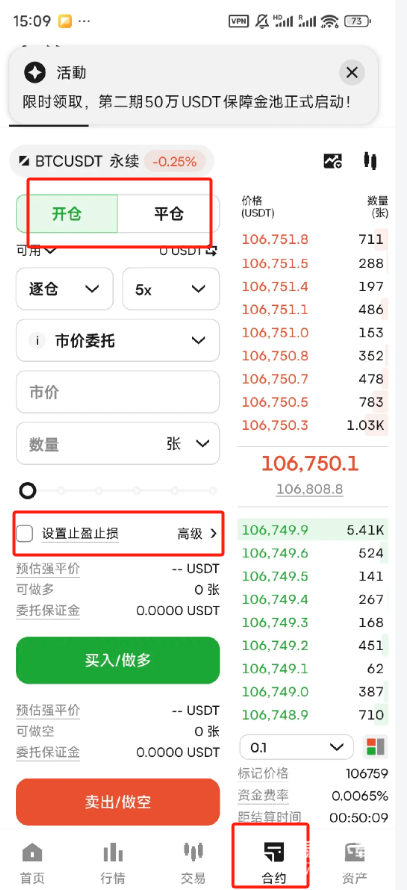Image resolution: width=407 pixels, height=890 pixels.
Task: Change the 5x leverage setting
Action: (171, 289)
